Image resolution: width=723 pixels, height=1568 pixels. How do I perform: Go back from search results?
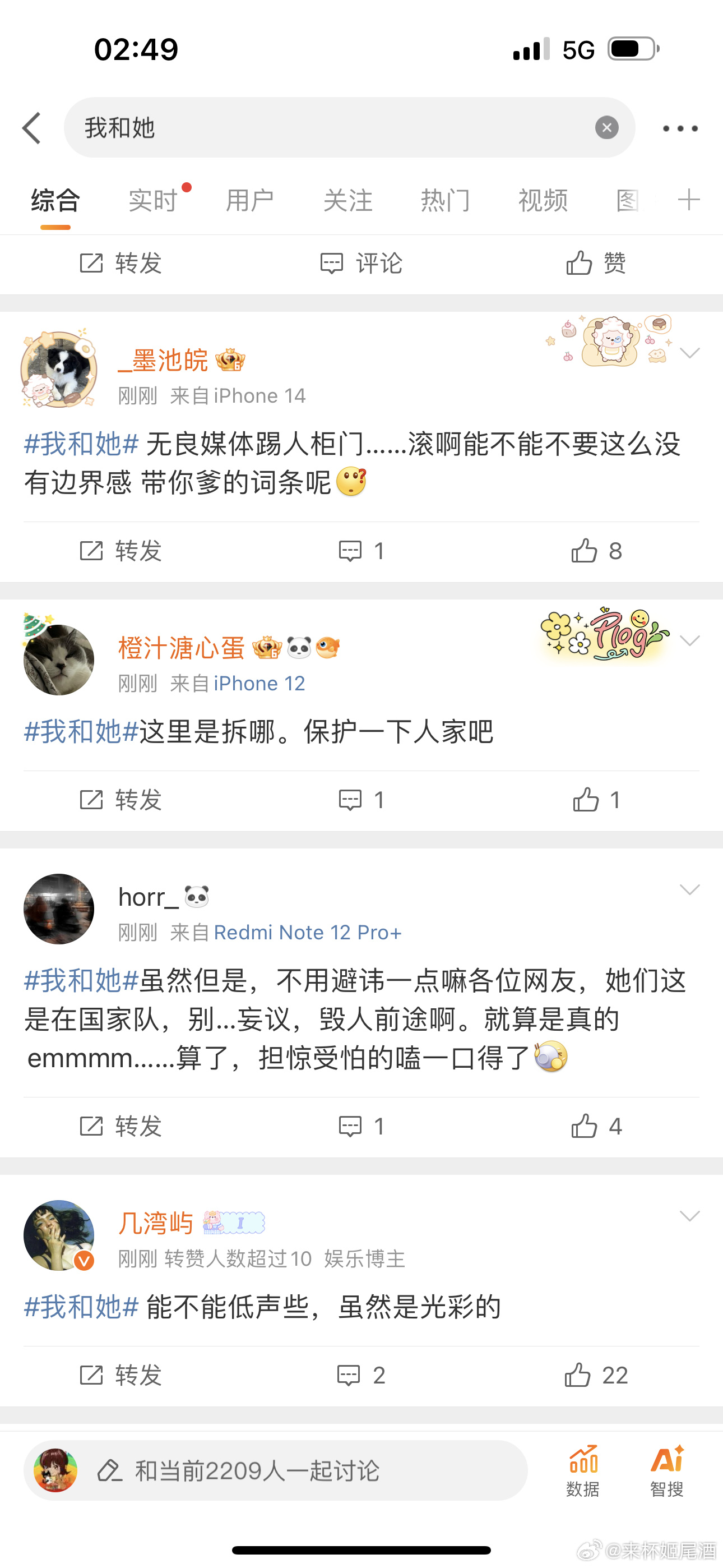[31, 128]
